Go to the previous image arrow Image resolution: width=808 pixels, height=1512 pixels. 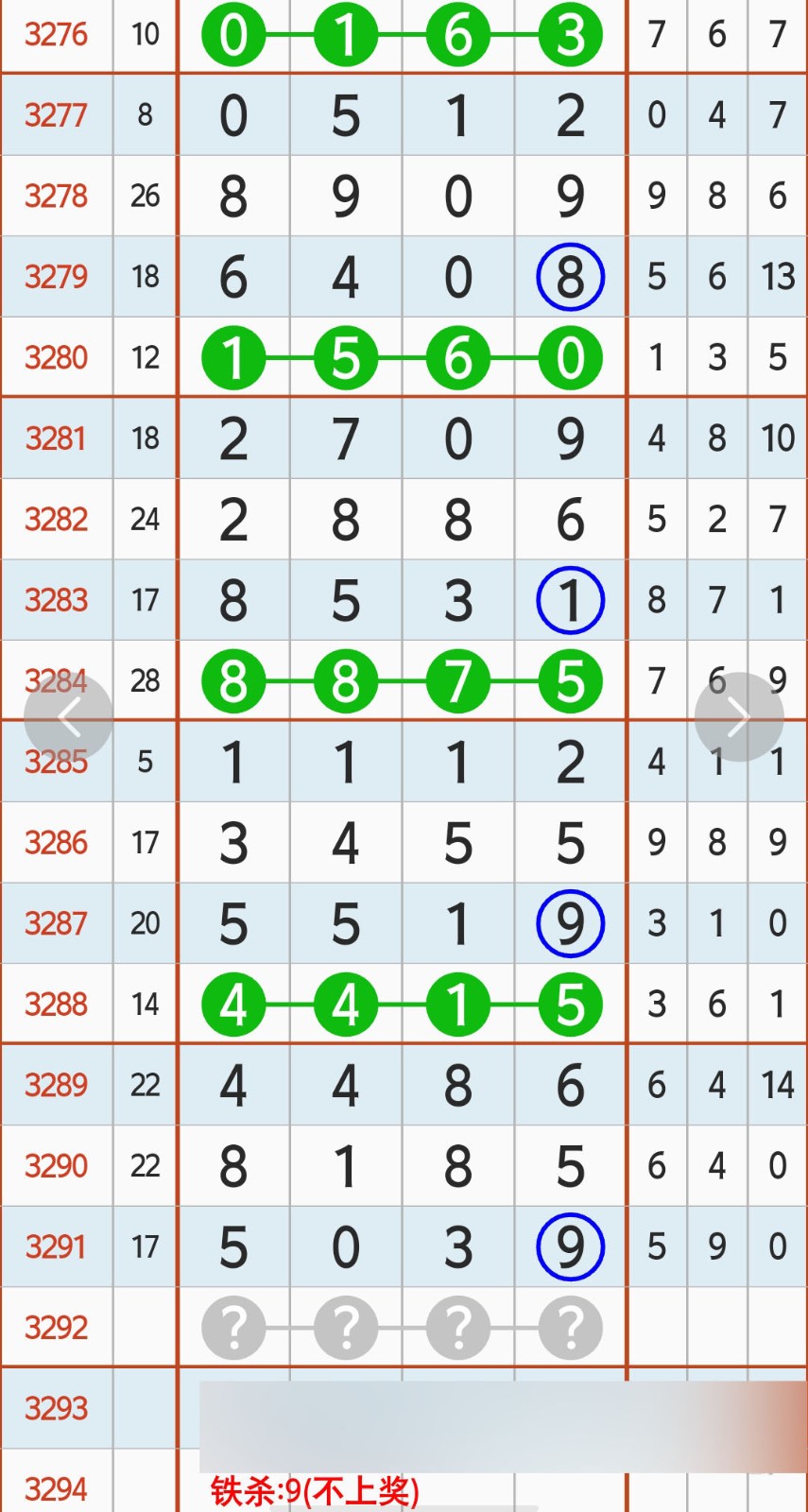[x=68, y=718]
